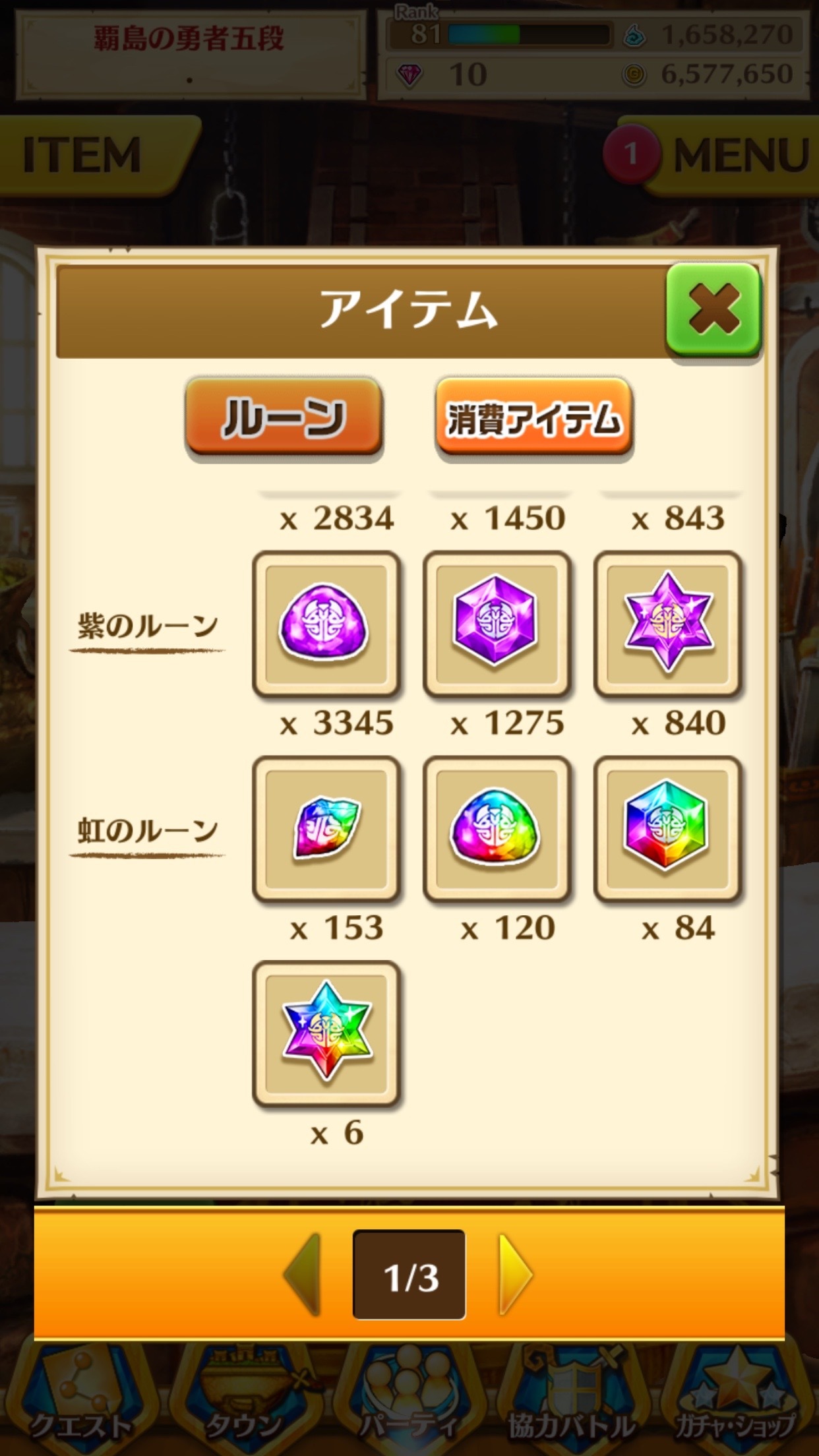
Task: Select the rainbow rune shard x 153
Action: tap(326, 828)
